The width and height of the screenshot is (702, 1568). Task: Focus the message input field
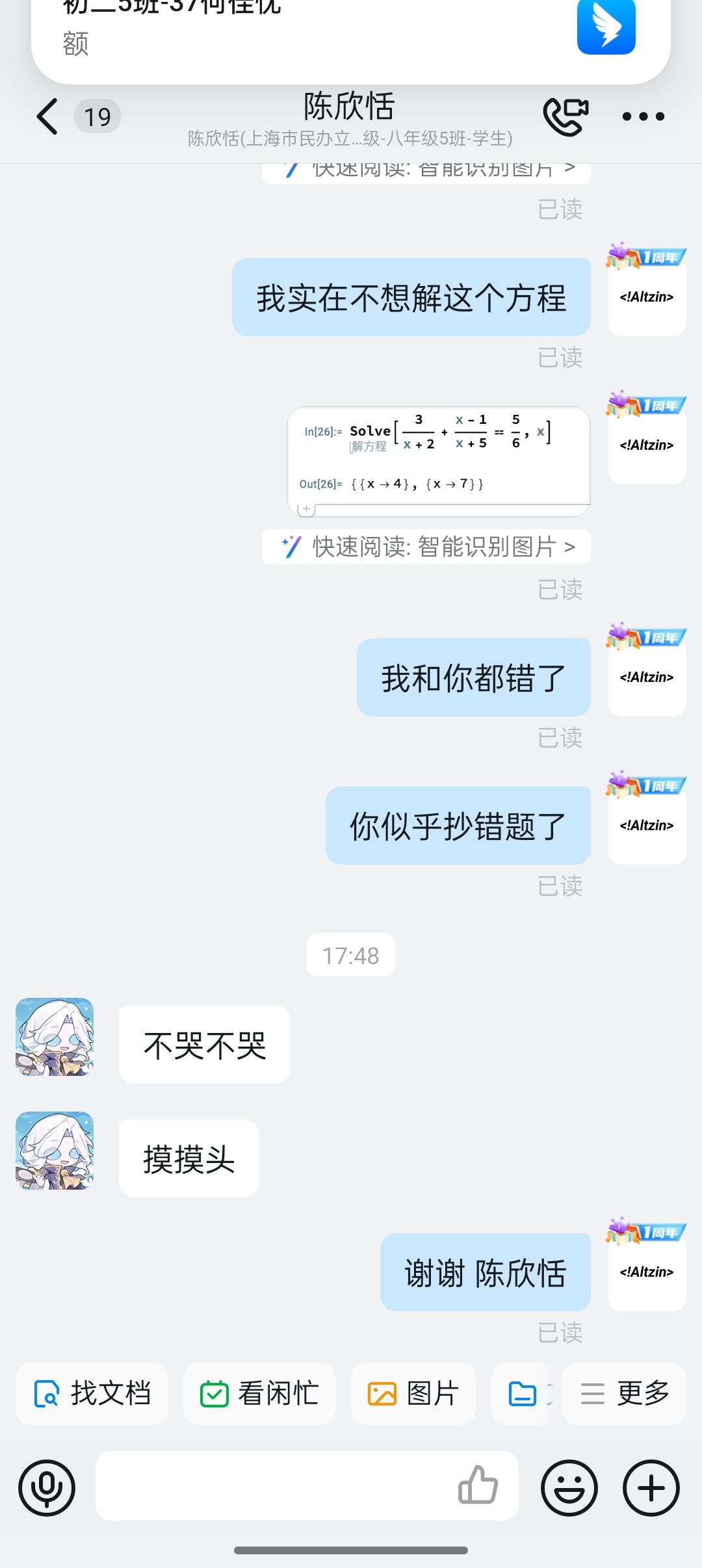click(x=273, y=1486)
